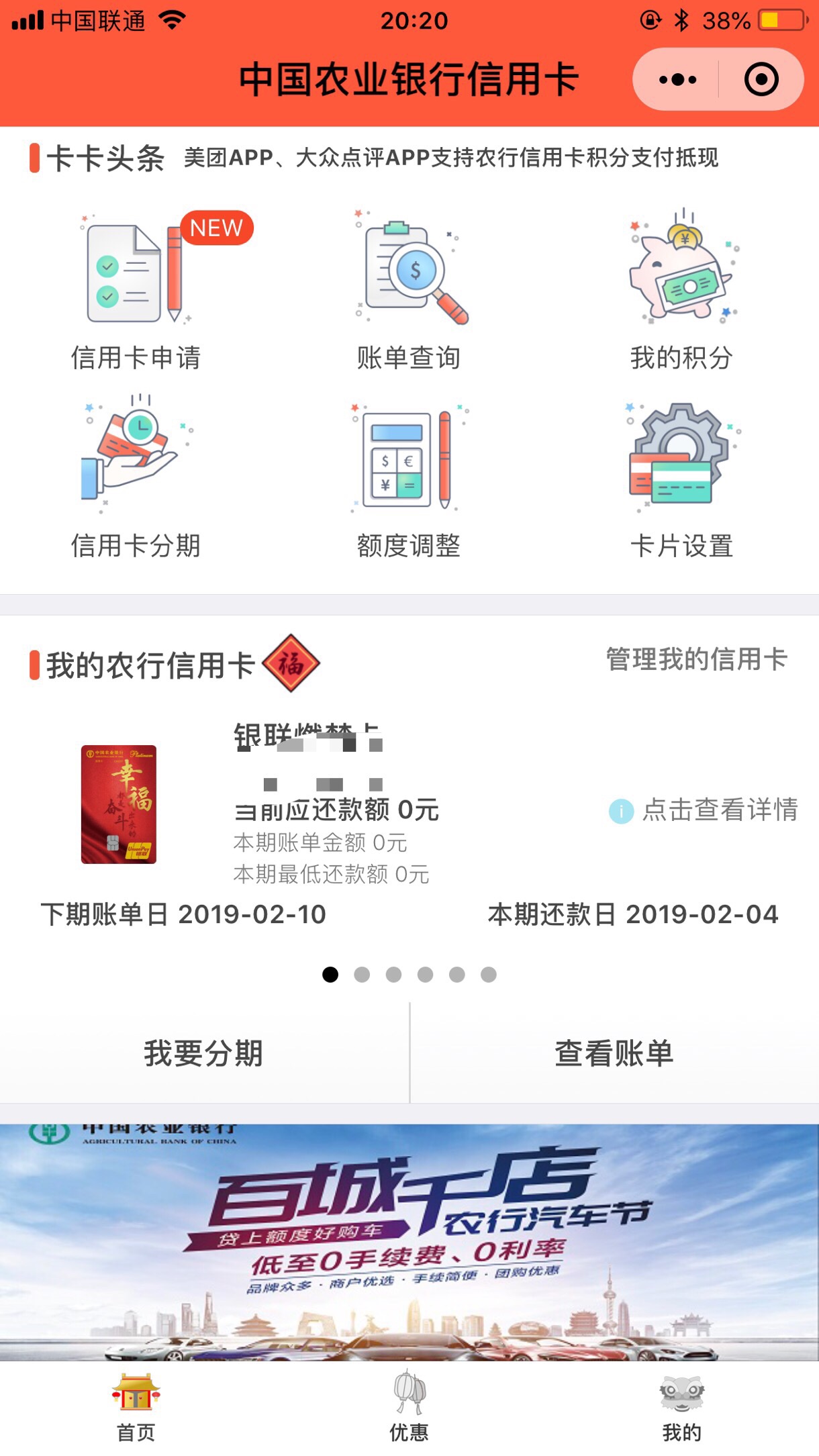Select 查看账单 button

(614, 1053)
